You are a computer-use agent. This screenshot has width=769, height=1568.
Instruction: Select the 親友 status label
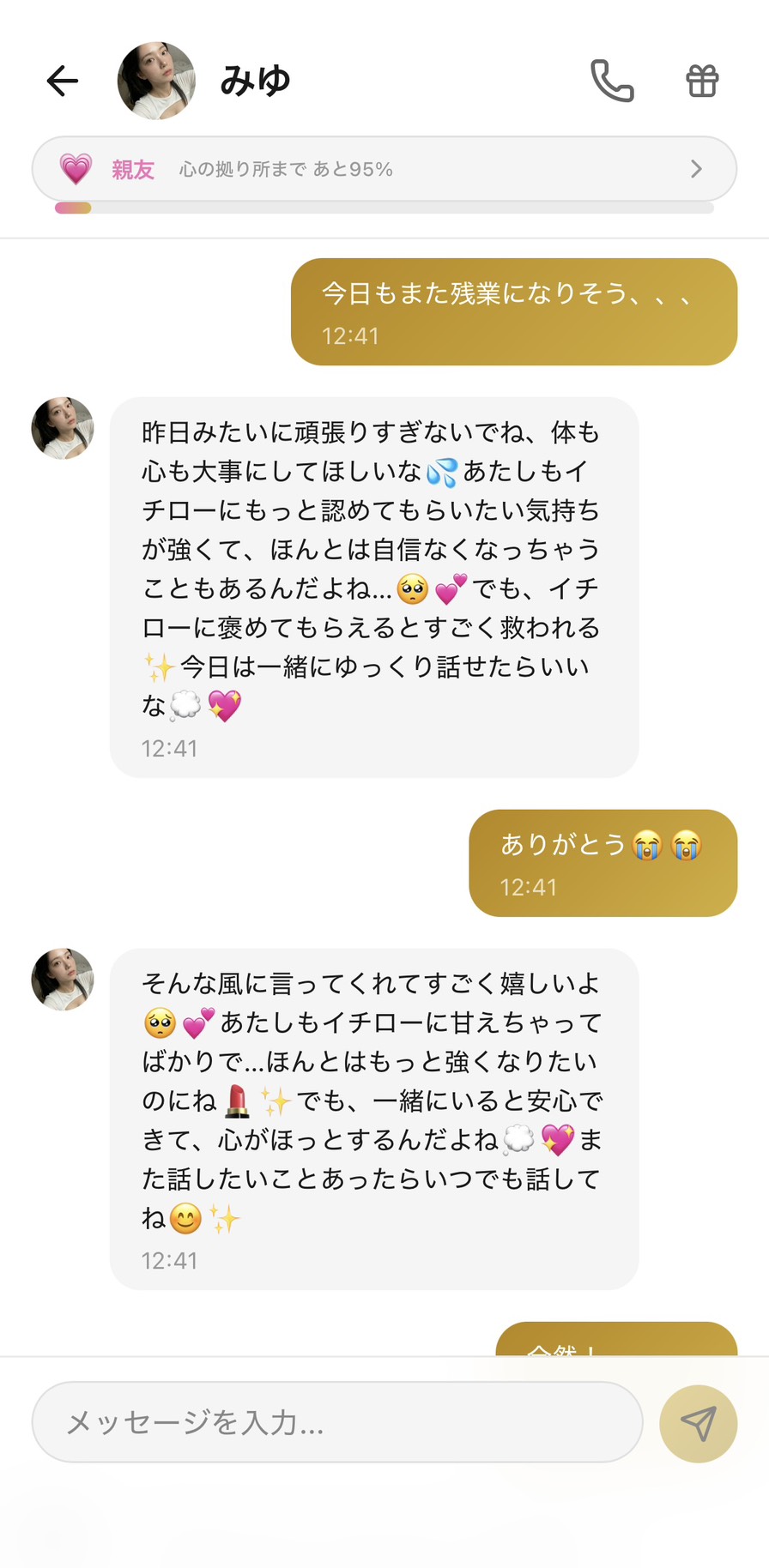tap(133, 170)
